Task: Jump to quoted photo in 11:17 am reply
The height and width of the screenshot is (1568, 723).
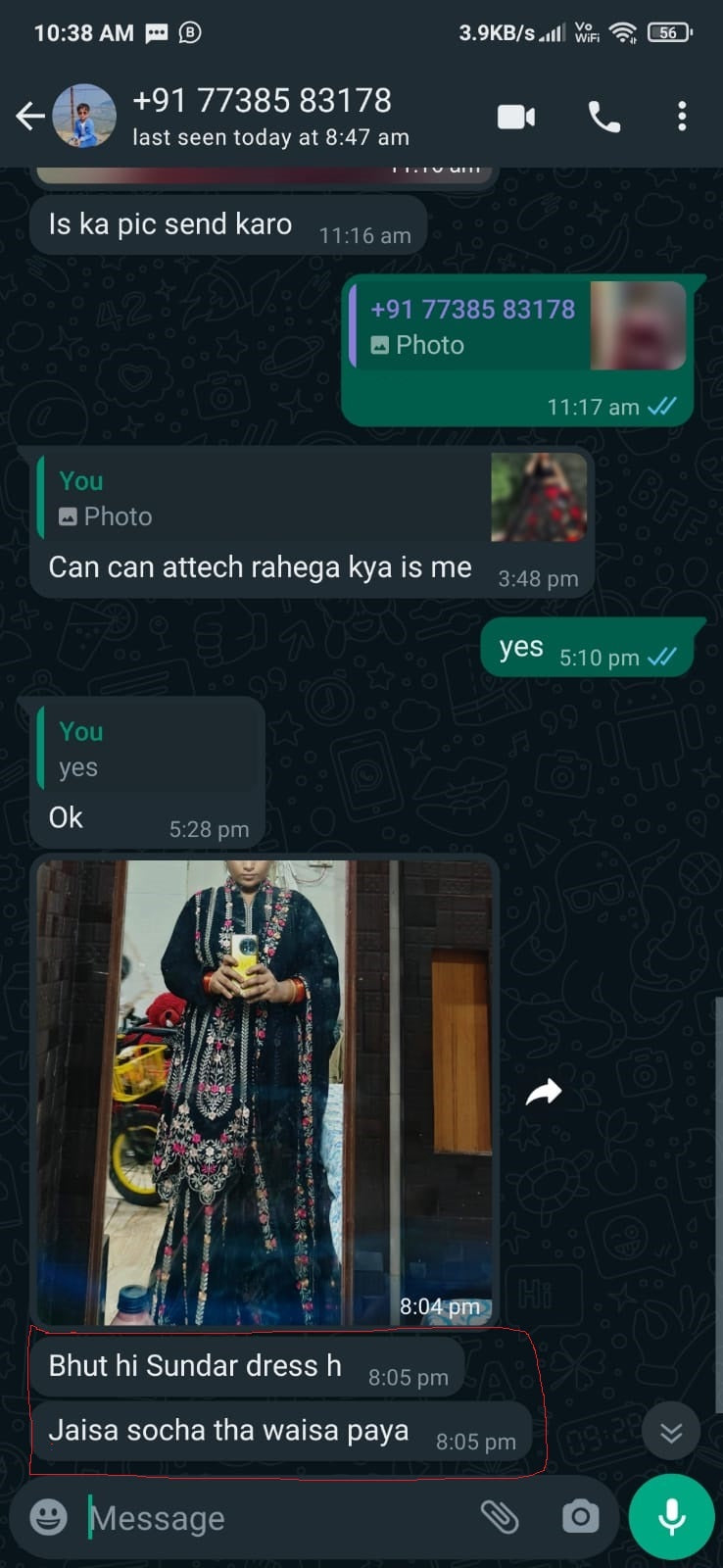Action: 519,326
